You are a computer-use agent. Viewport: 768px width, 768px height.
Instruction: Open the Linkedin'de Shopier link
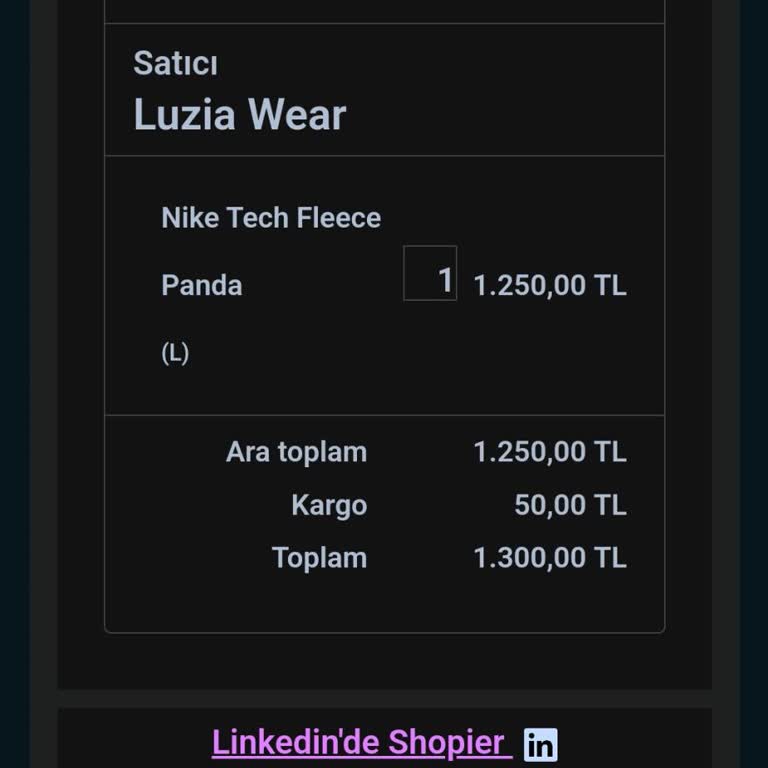click(360, 743)
